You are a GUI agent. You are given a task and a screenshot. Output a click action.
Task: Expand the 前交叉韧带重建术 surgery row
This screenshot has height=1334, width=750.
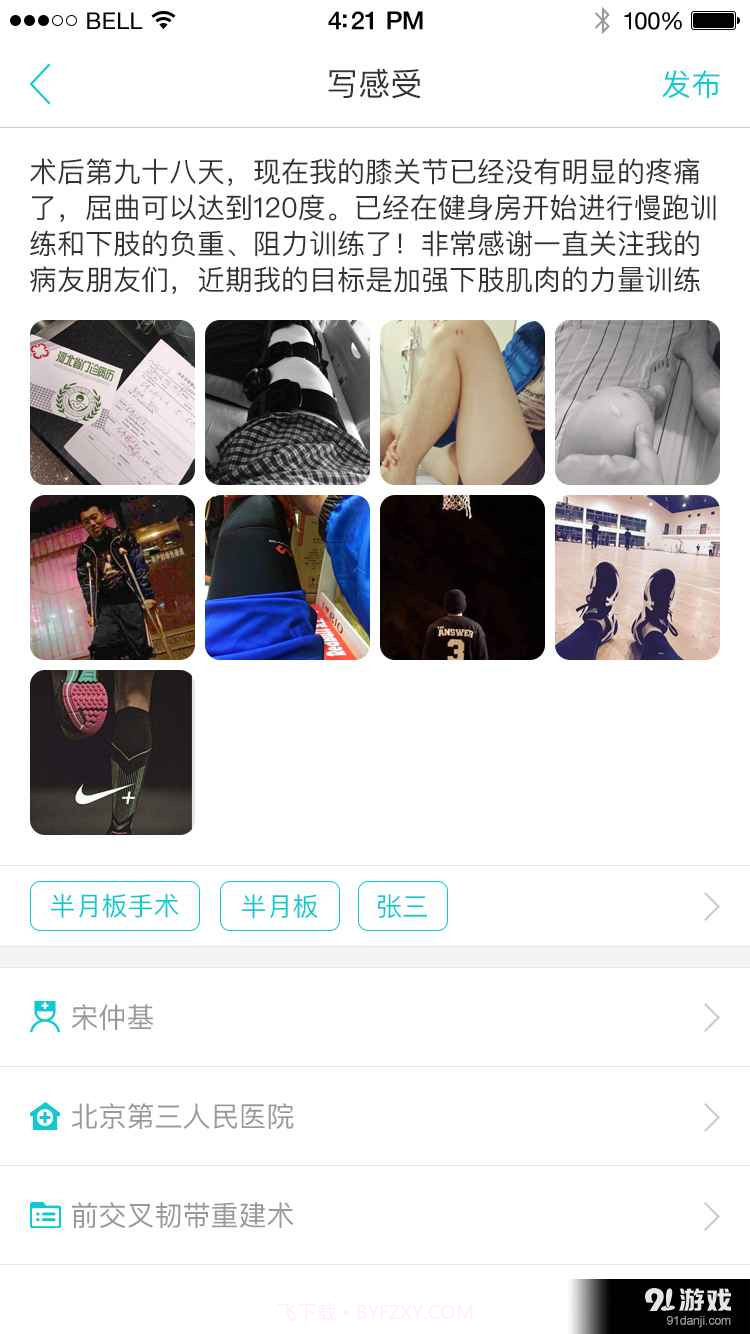(x=710, y=1215)
